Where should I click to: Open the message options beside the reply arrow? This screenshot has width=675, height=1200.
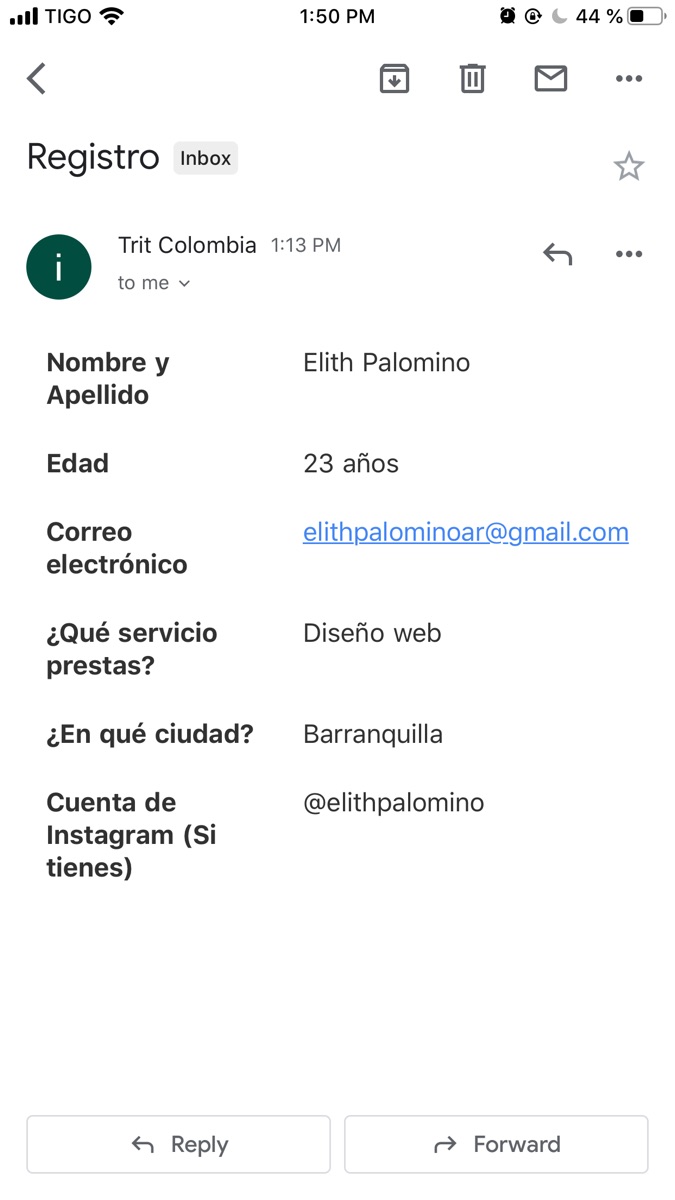(629, 254)
